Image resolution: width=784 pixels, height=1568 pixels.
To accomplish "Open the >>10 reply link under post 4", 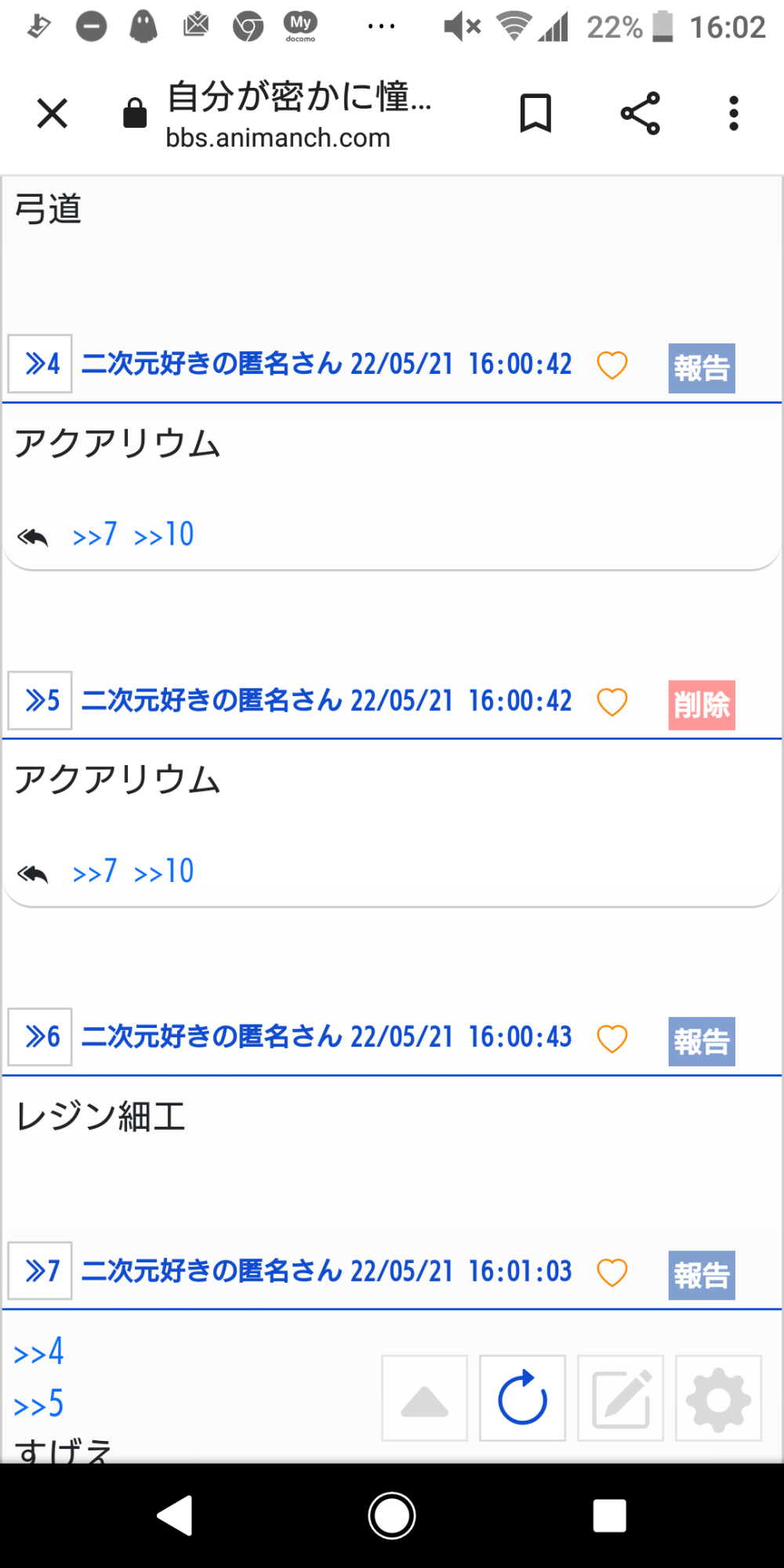I will point(164,535).
